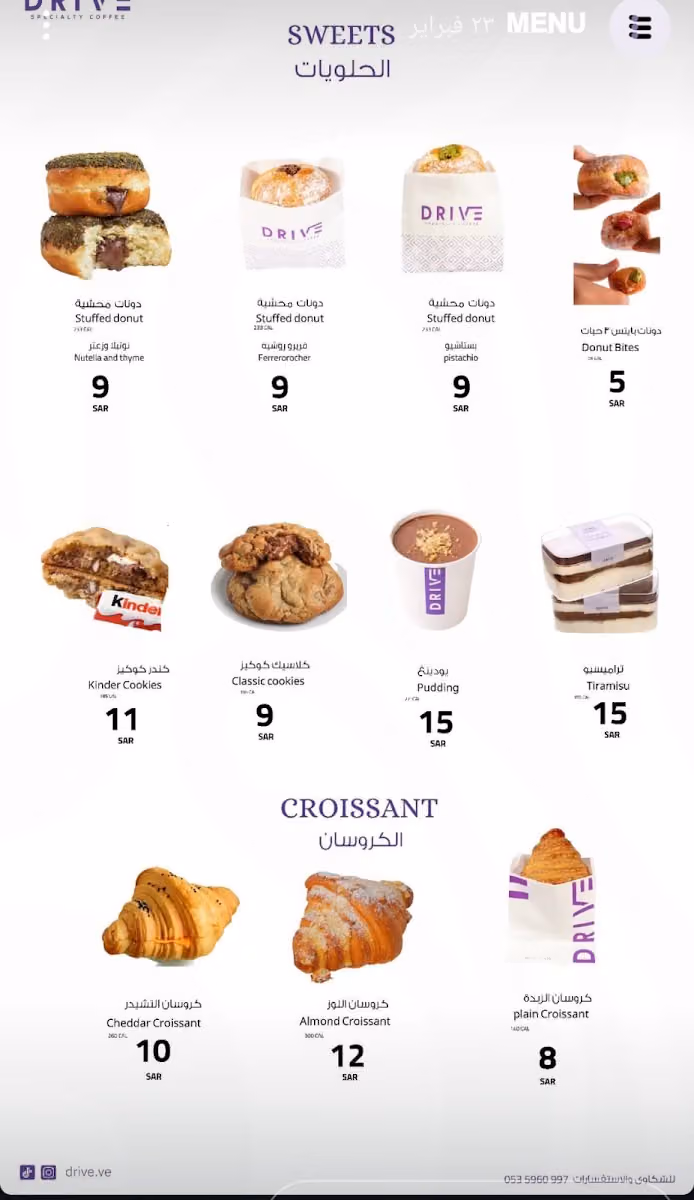Image resolution: width=694 pixels, height=1200 pixels.
Task: Tap the MENU highlight title
Action: (x=546, y=23)
